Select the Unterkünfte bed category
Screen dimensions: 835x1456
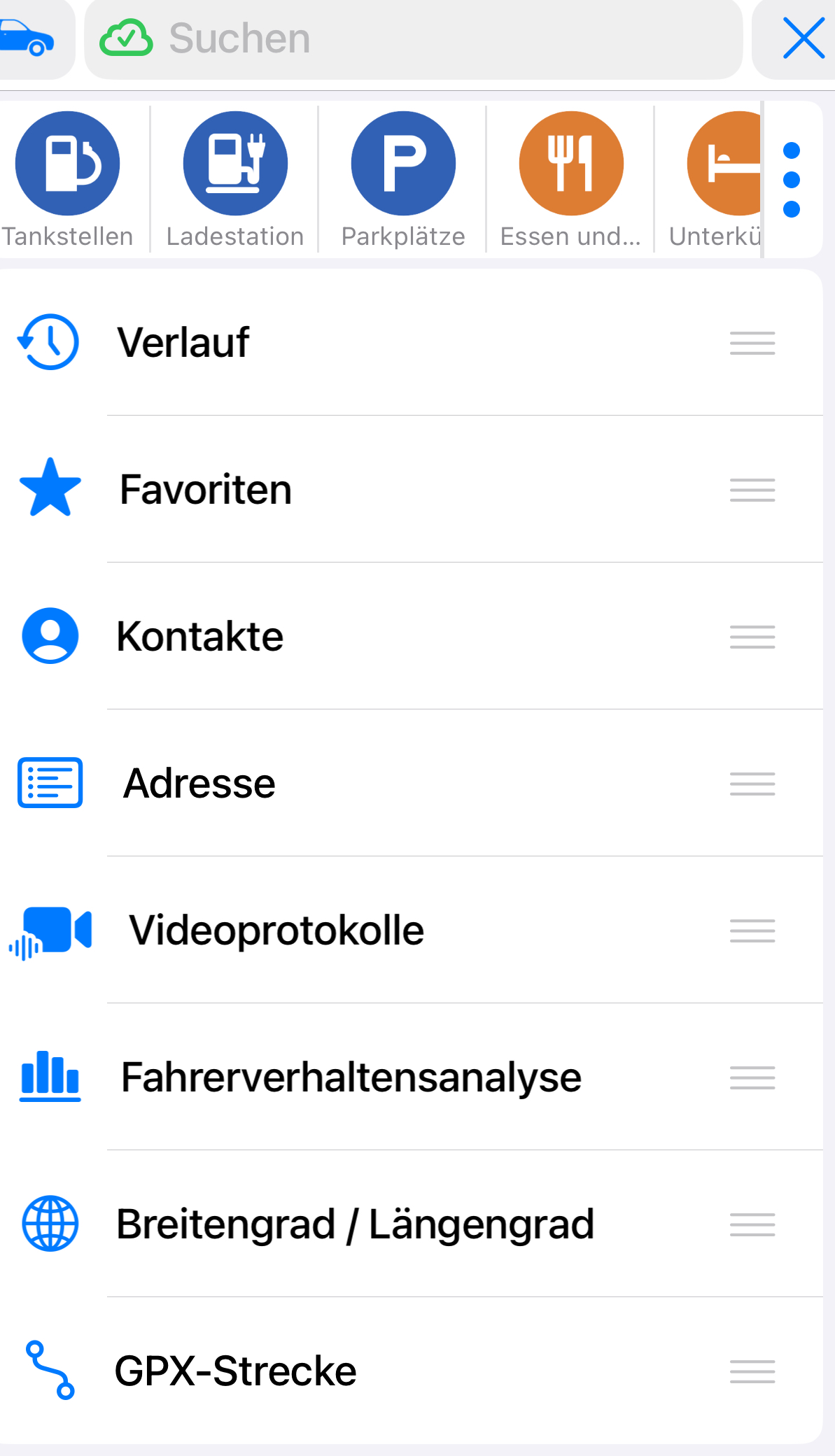coord(721,179)
